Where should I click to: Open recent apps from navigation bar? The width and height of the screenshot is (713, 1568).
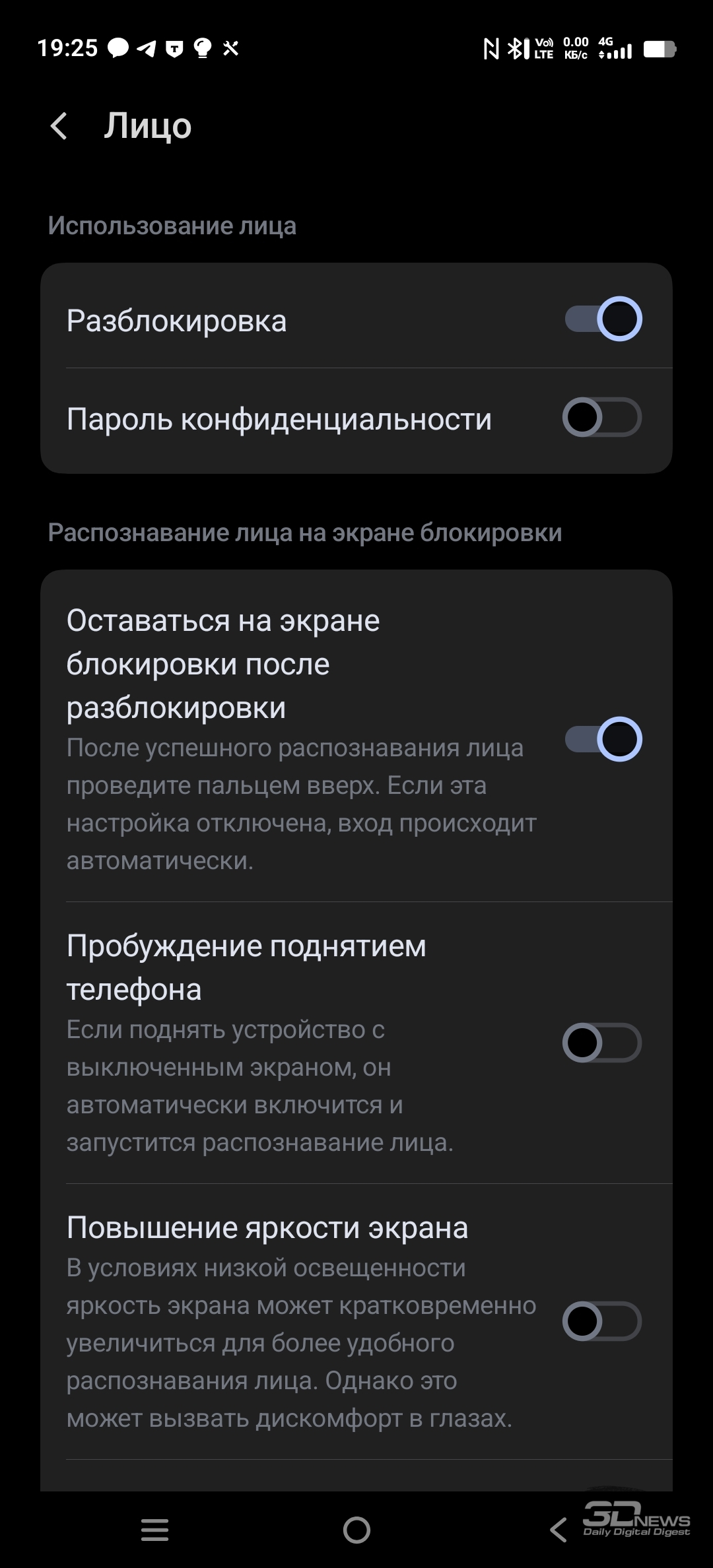pos(154,1529)
